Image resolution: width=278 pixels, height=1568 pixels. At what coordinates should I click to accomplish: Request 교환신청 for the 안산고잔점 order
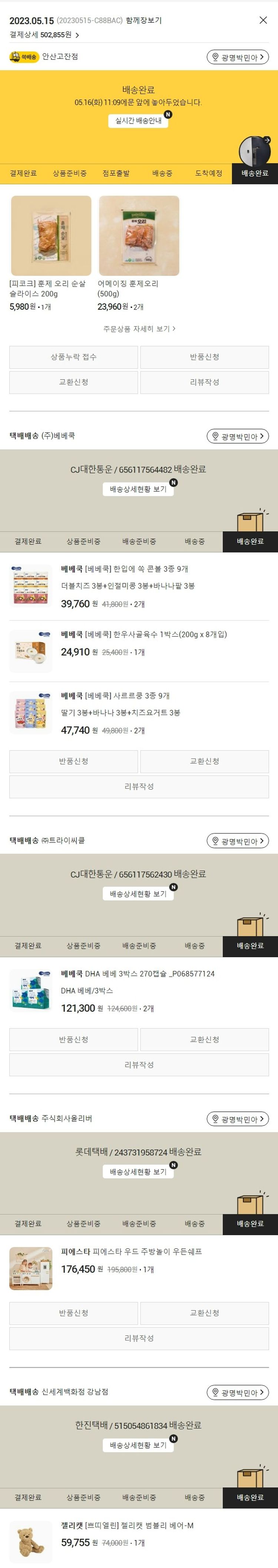(73, 382)
